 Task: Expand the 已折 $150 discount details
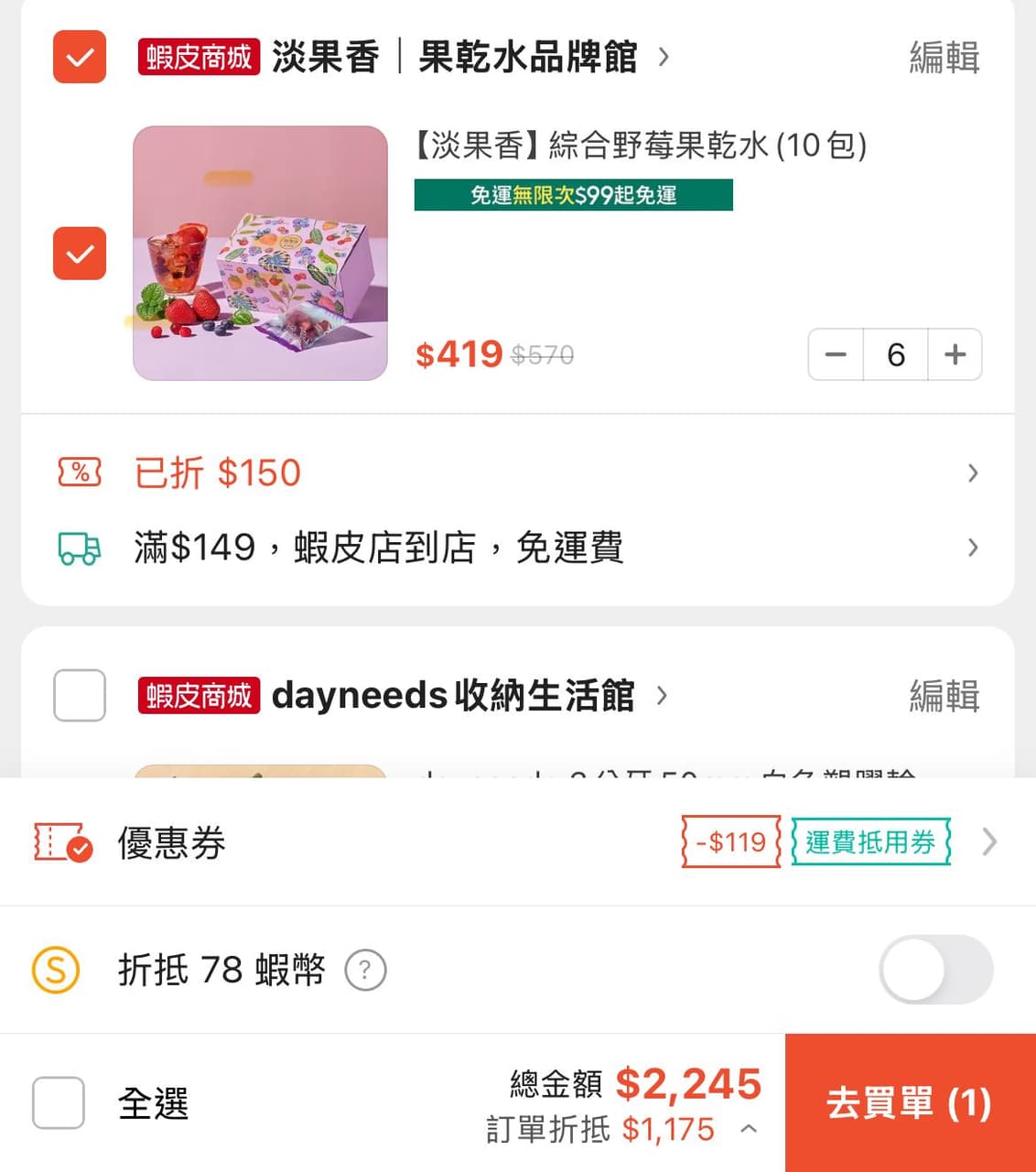tap(972, 472)
